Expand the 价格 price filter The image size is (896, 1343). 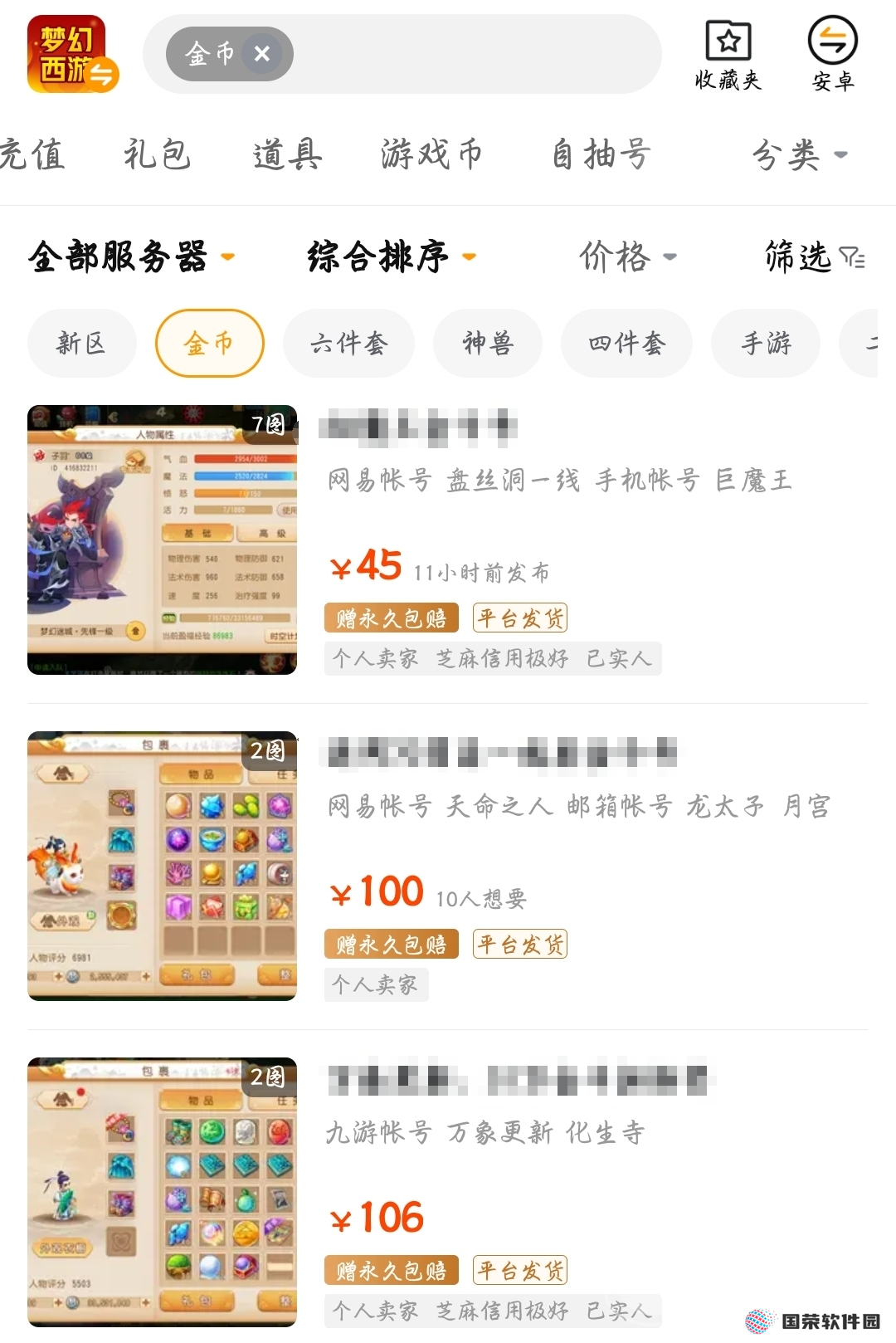[628, 256]
